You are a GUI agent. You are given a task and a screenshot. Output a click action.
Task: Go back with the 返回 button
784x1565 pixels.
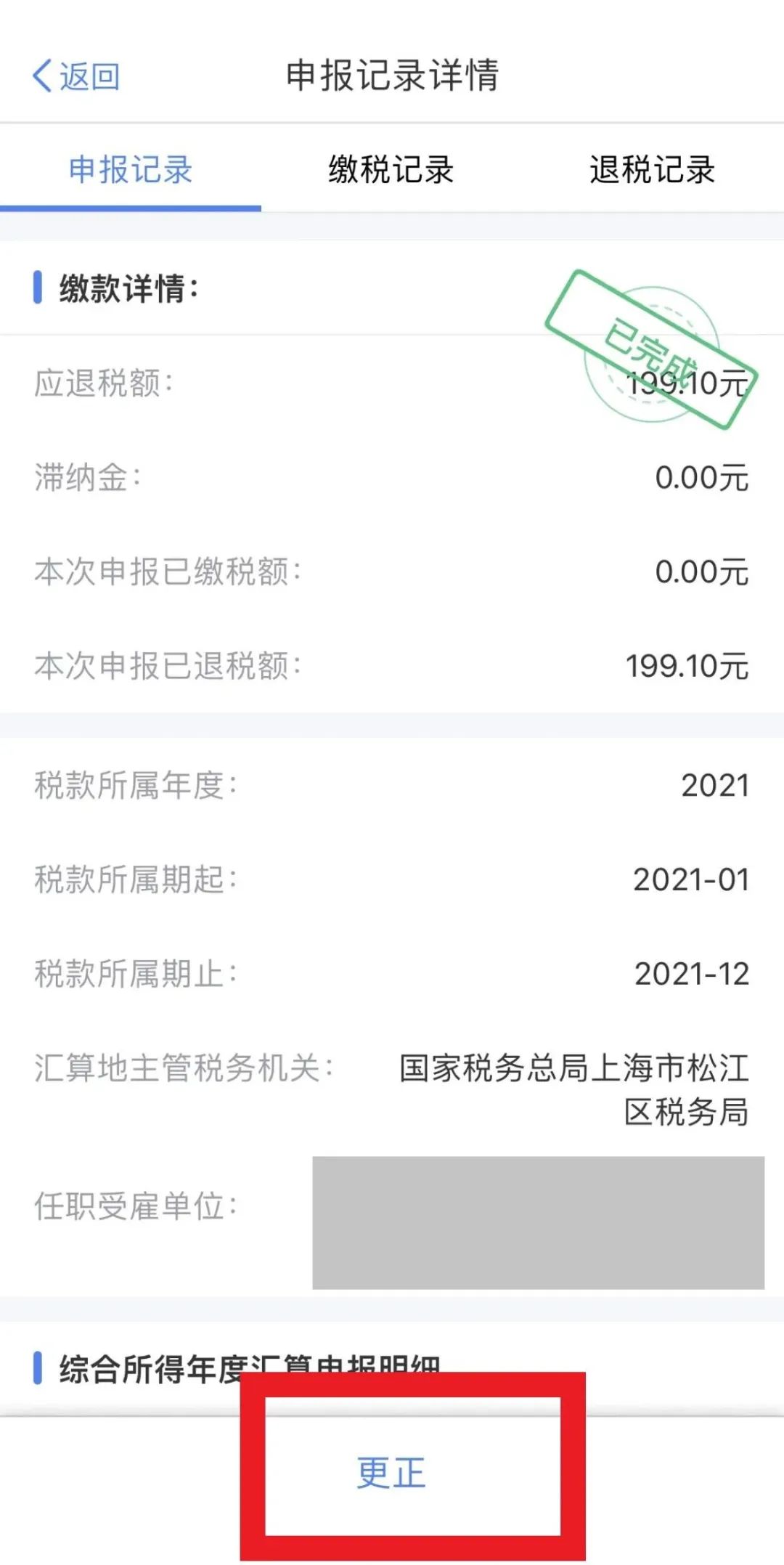tap(76, 76)
